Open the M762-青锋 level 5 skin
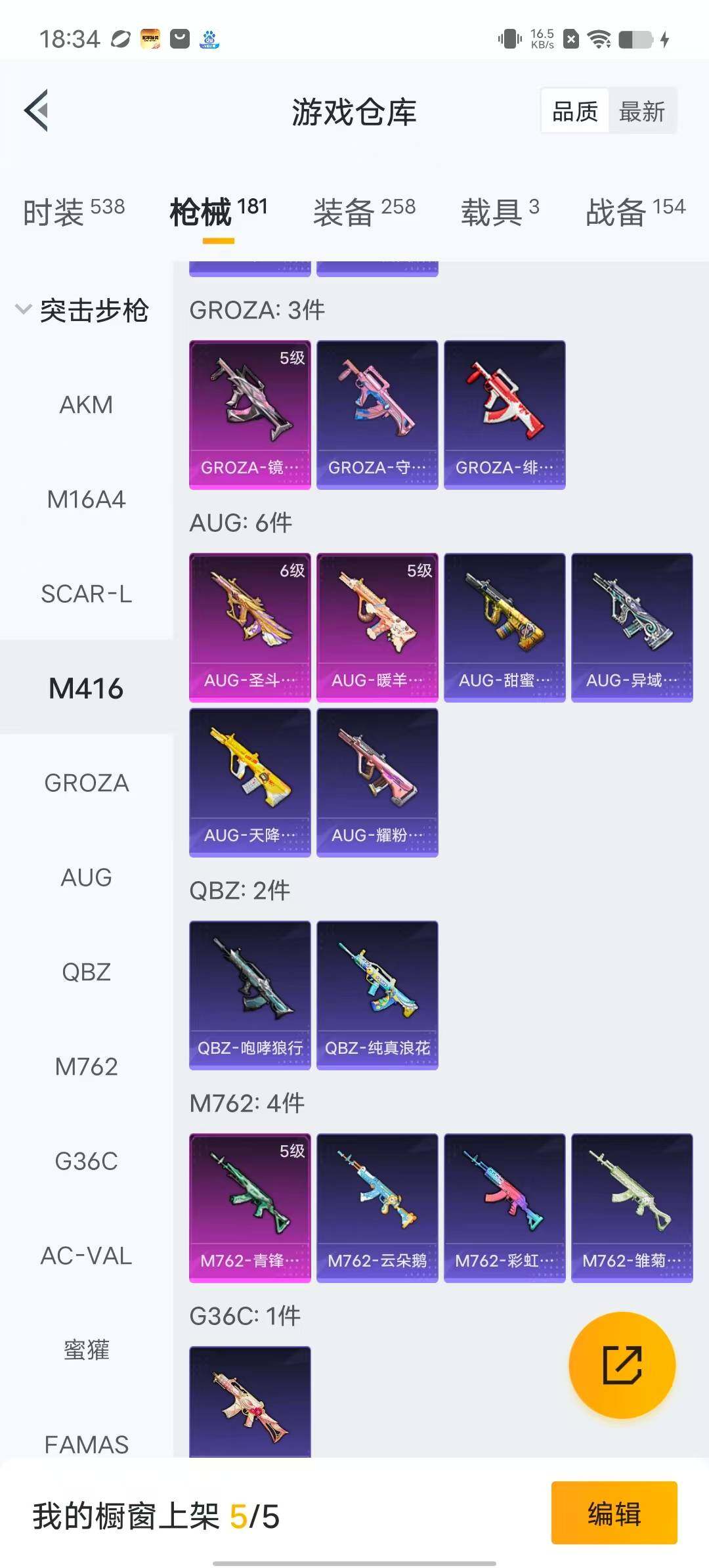This screenshot has height=1568, width=709. click(249, 1208)
